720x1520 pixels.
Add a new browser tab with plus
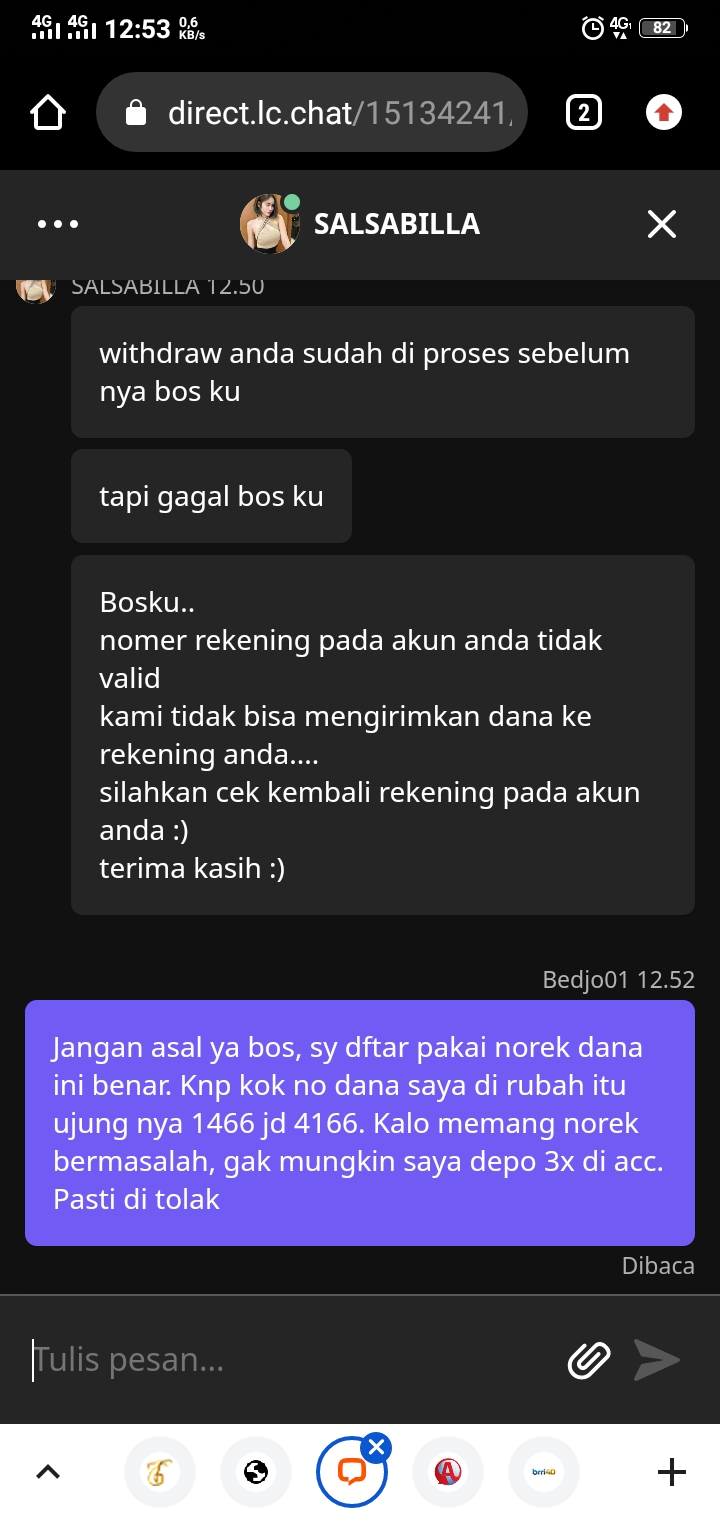click(671, 1471)
